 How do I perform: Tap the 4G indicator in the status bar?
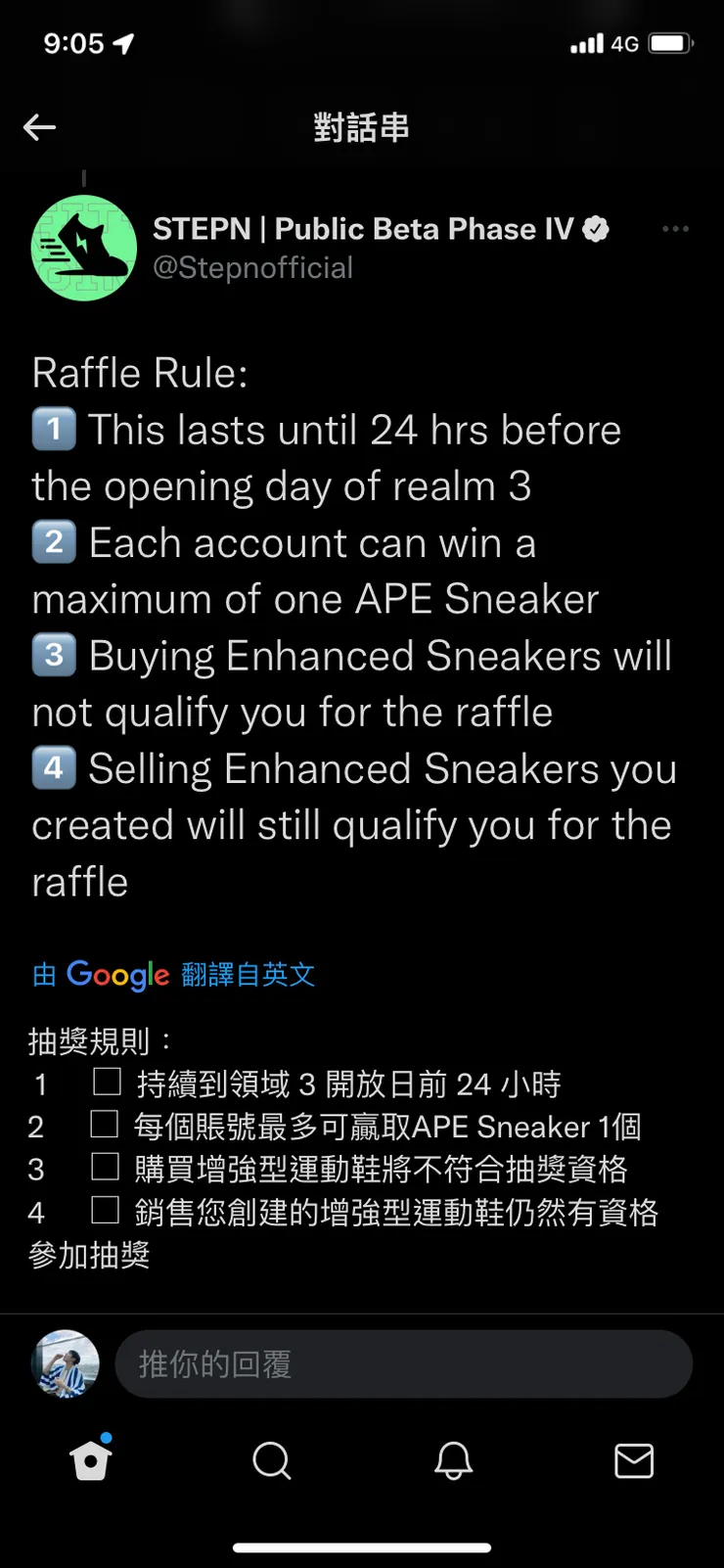coord(624,43)
